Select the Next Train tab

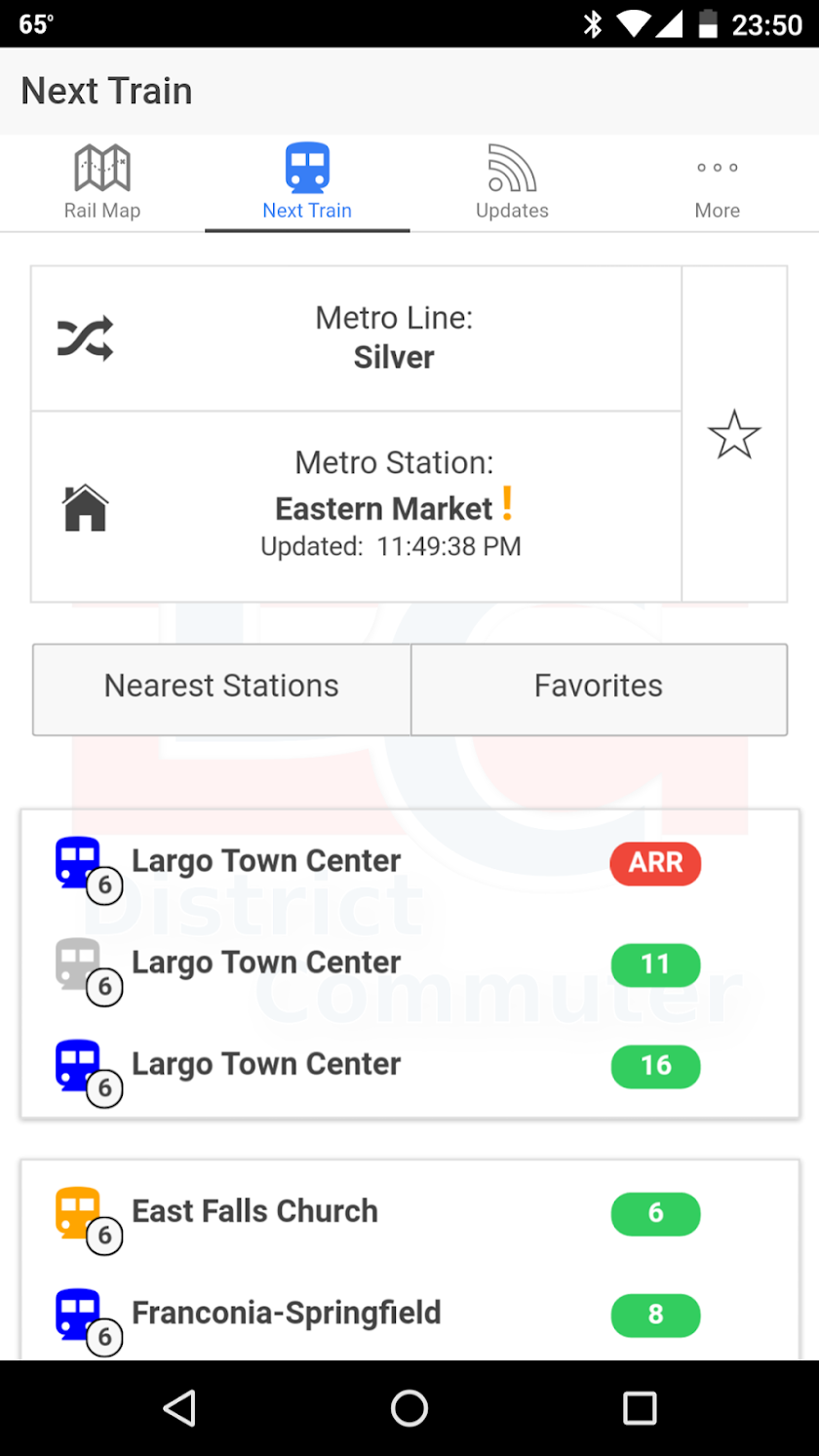[x=307, y=183]
